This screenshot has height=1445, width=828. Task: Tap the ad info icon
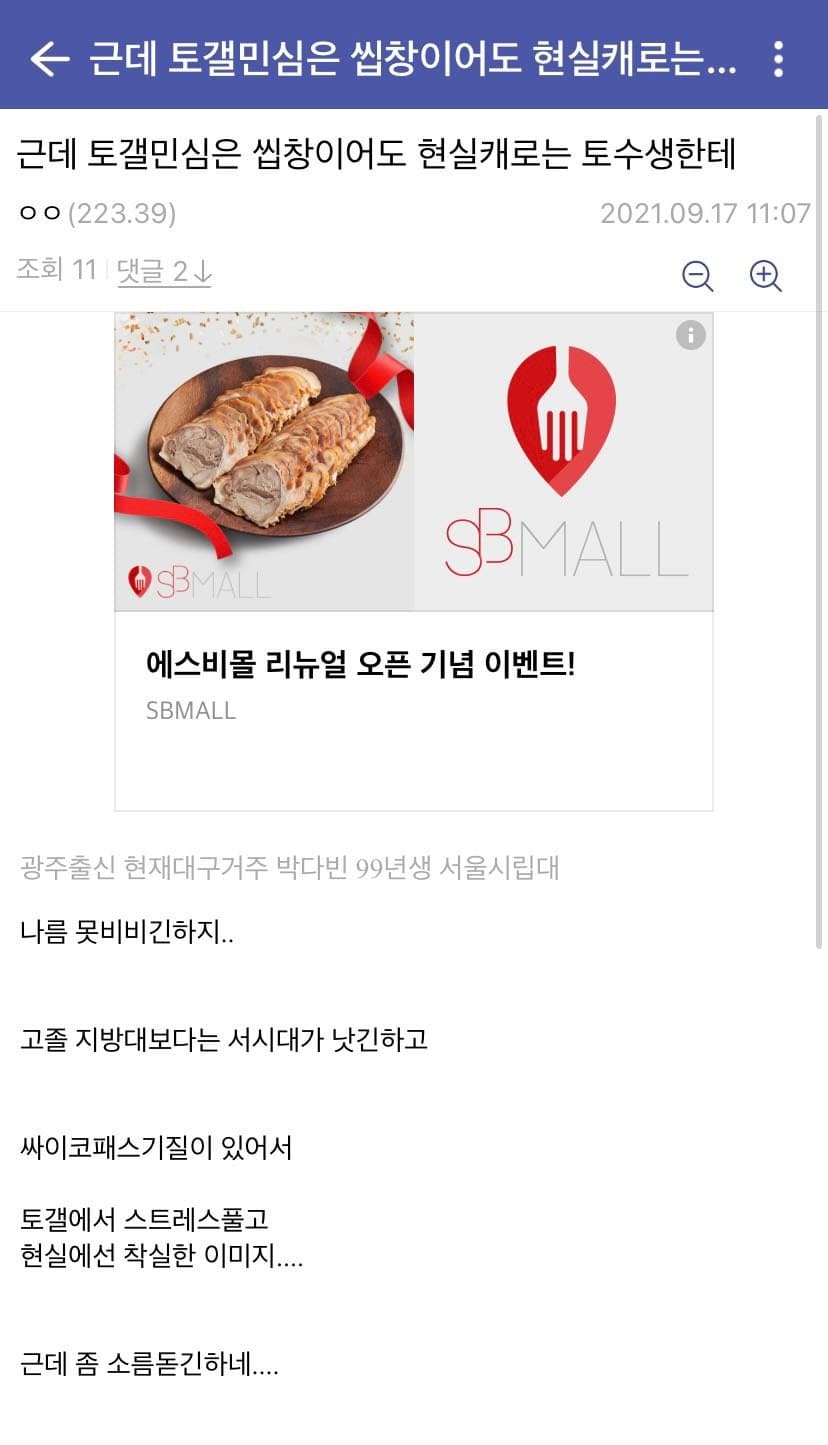point(690,335)
